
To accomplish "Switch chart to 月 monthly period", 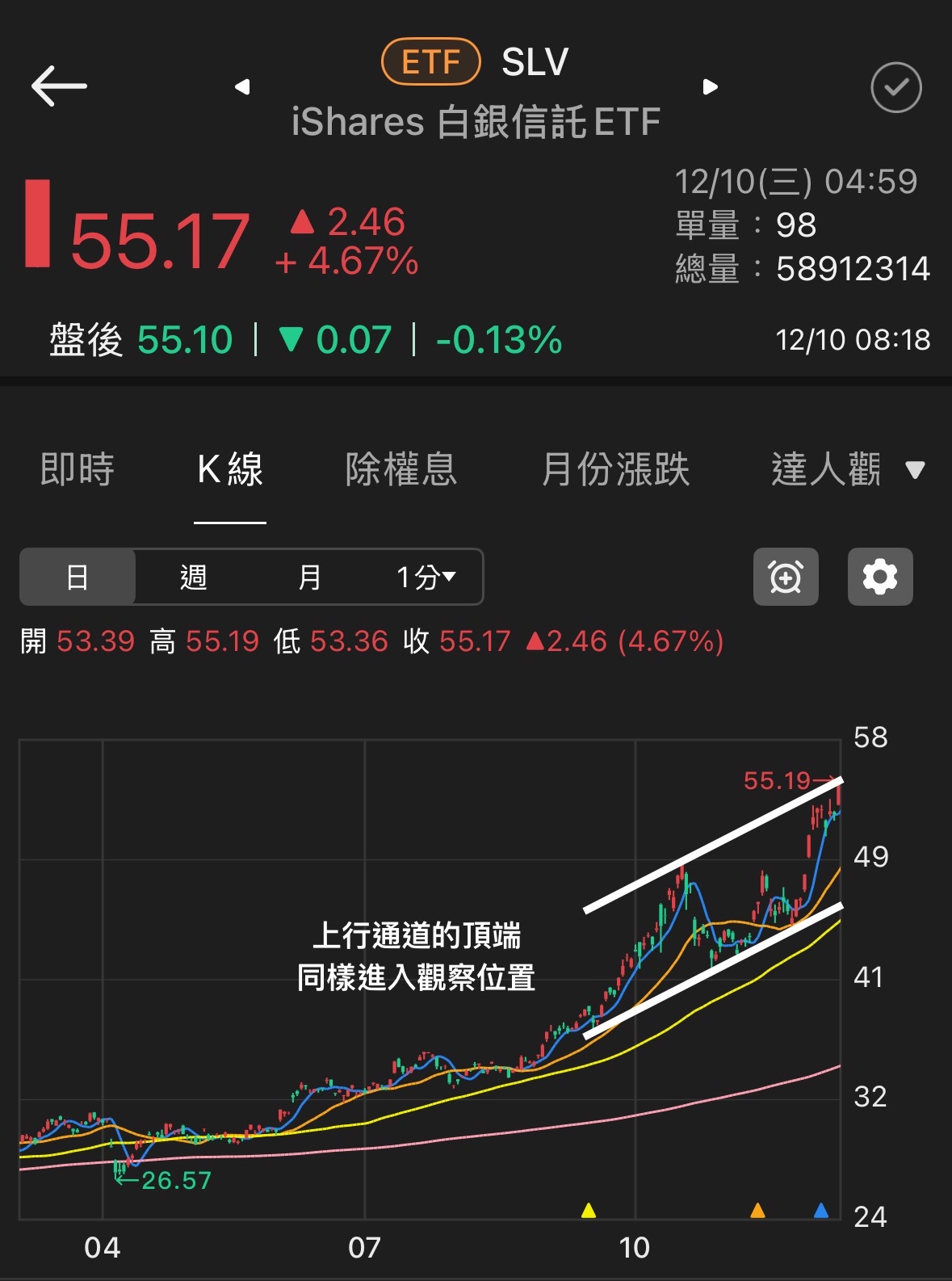I will [x=310, y=577].
